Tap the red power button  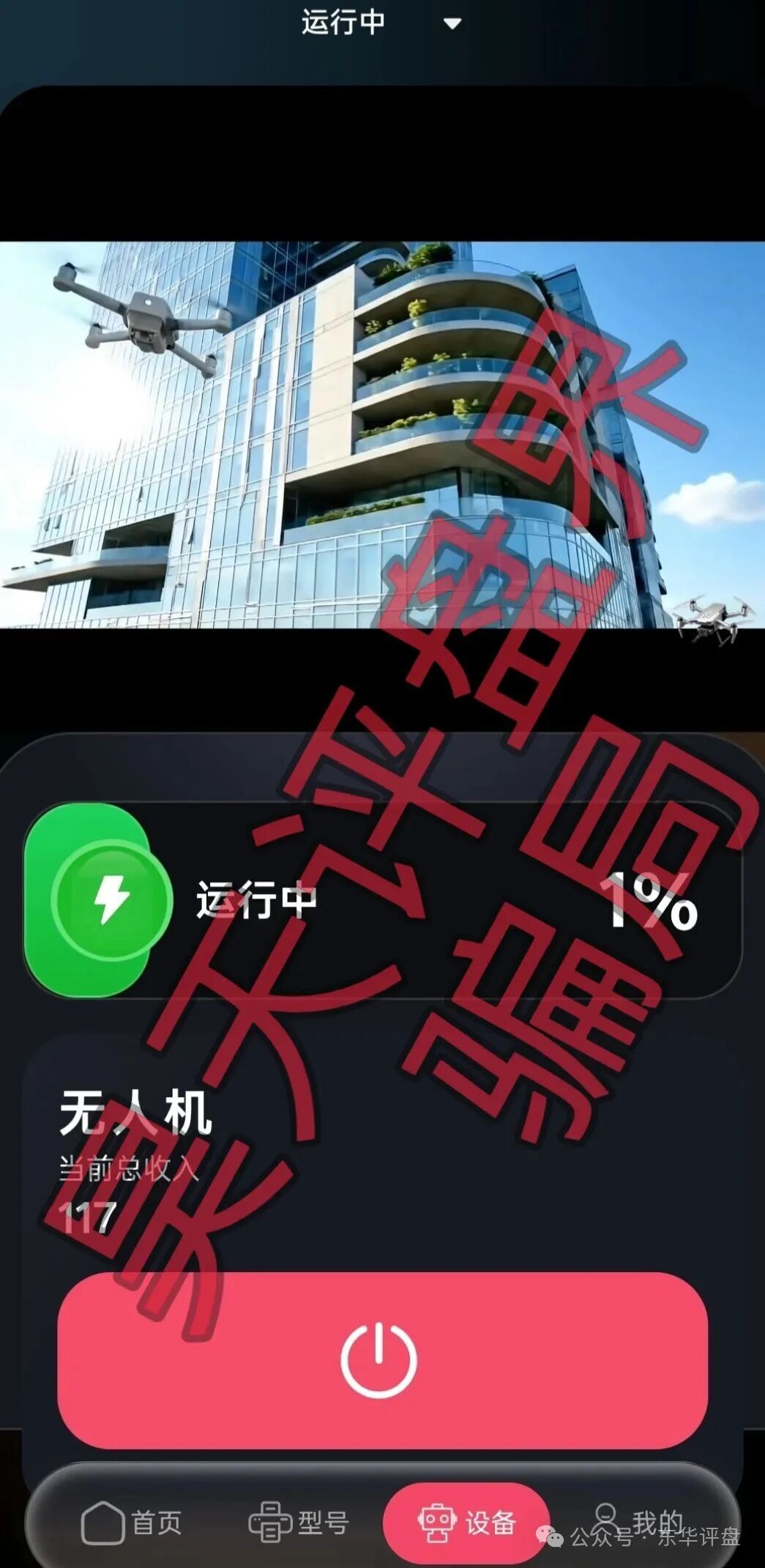[x=381, y=1359]
